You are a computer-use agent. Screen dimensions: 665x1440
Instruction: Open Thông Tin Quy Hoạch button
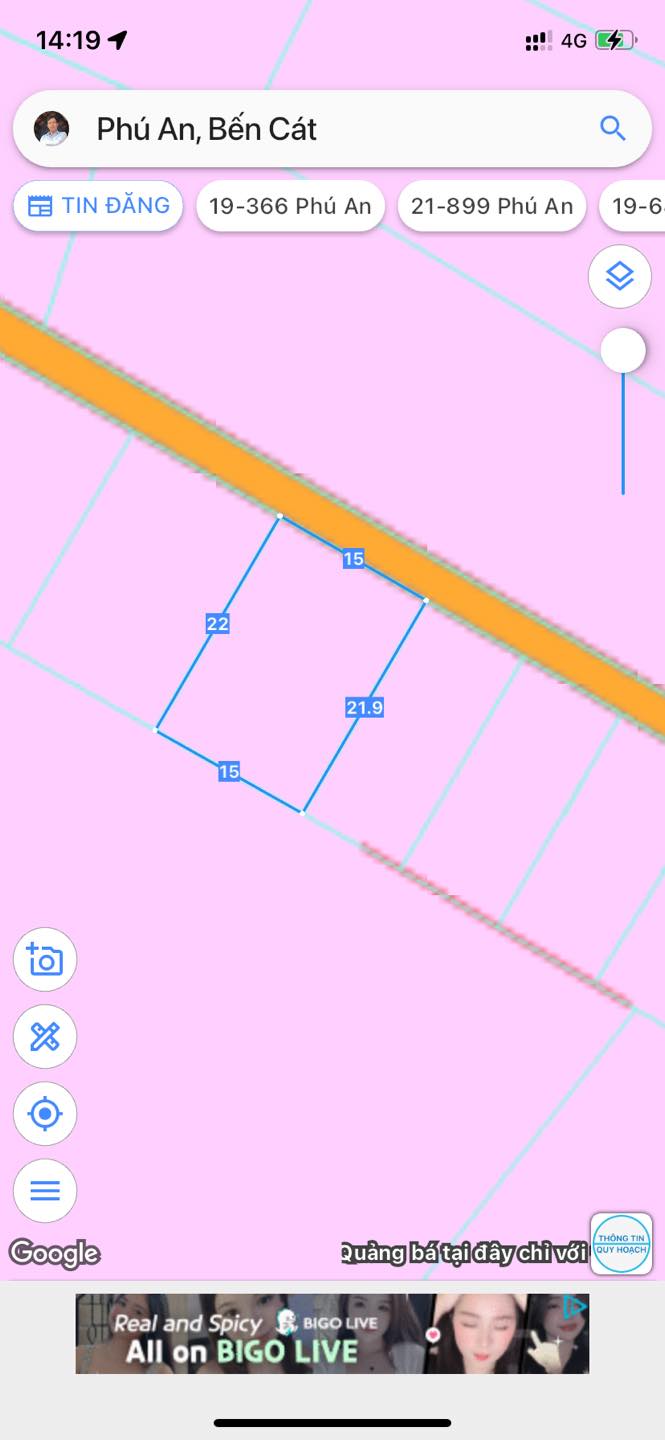click(x=621, y=1243)
